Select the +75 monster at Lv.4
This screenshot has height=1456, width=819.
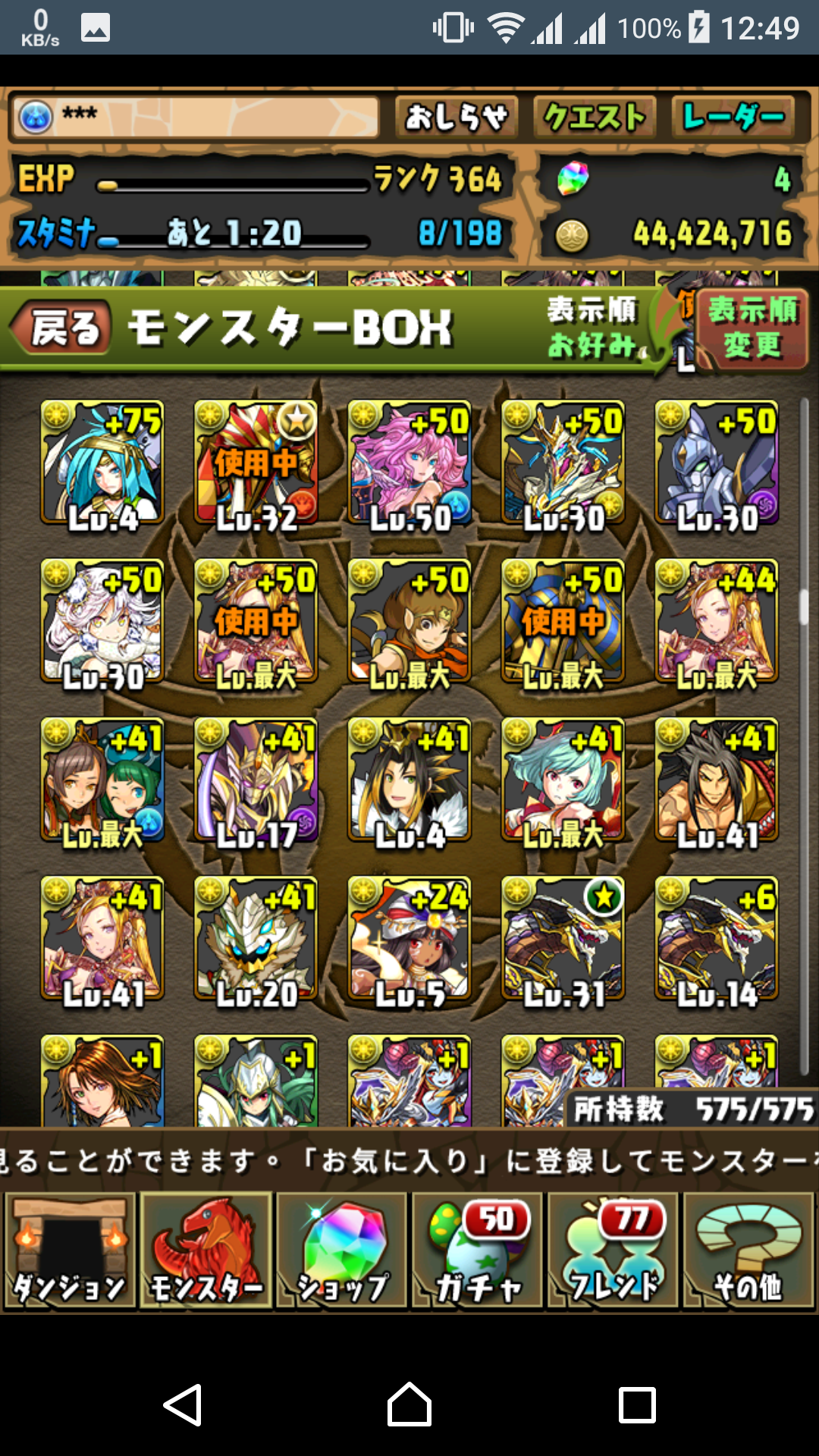point(102,463)
